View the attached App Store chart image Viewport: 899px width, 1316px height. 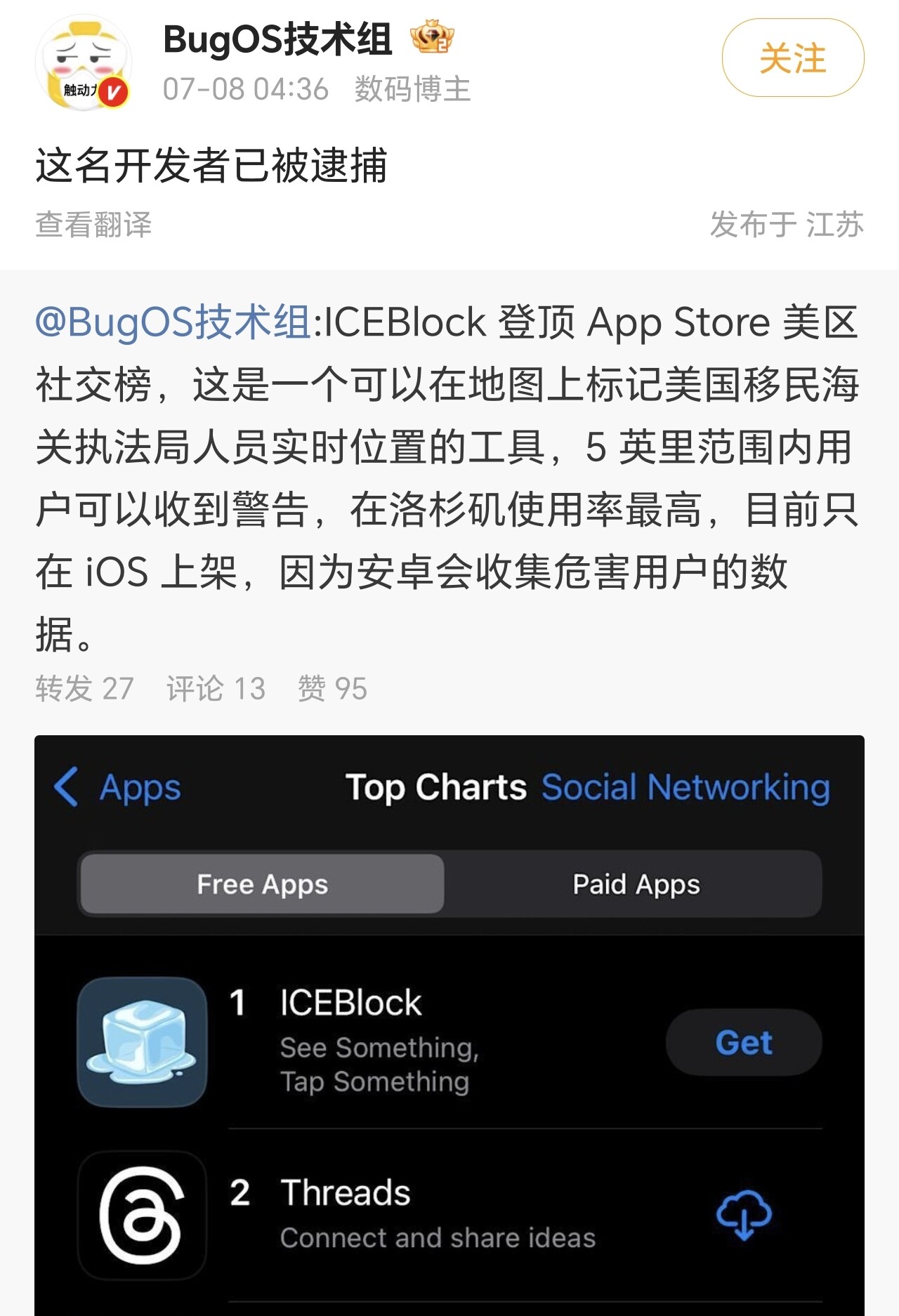pyautogui.click(x=449, y=1025)
